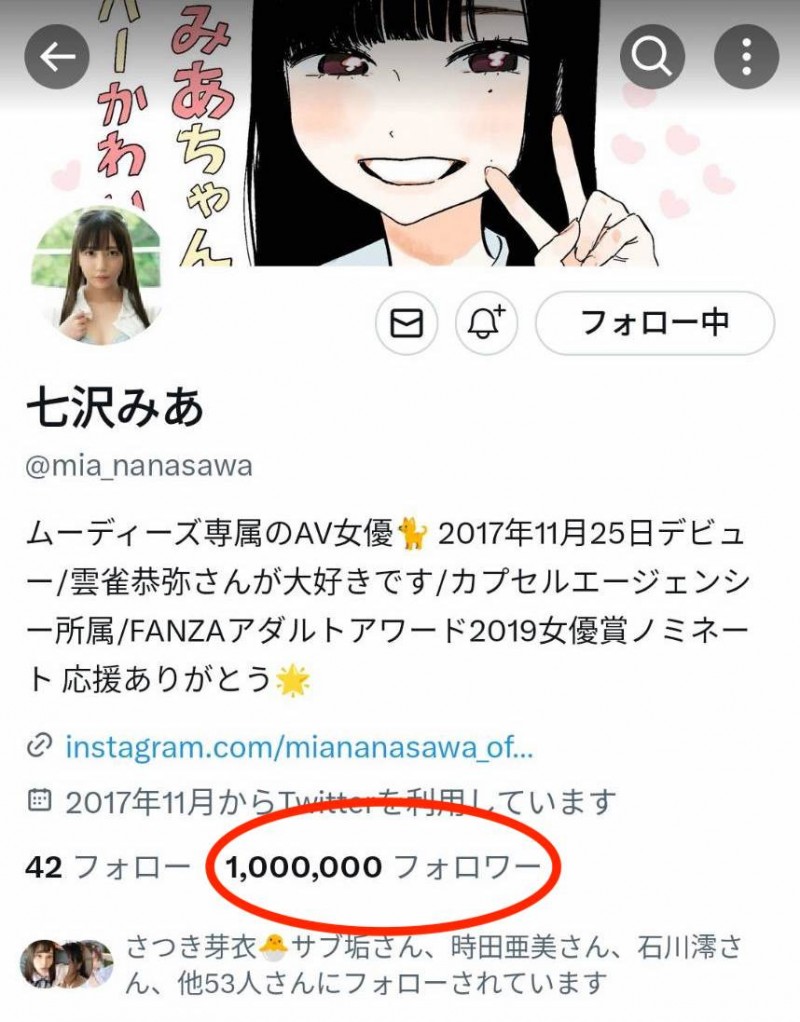
Task: Open the three-dot more options menu
Action: click(745, 56)
